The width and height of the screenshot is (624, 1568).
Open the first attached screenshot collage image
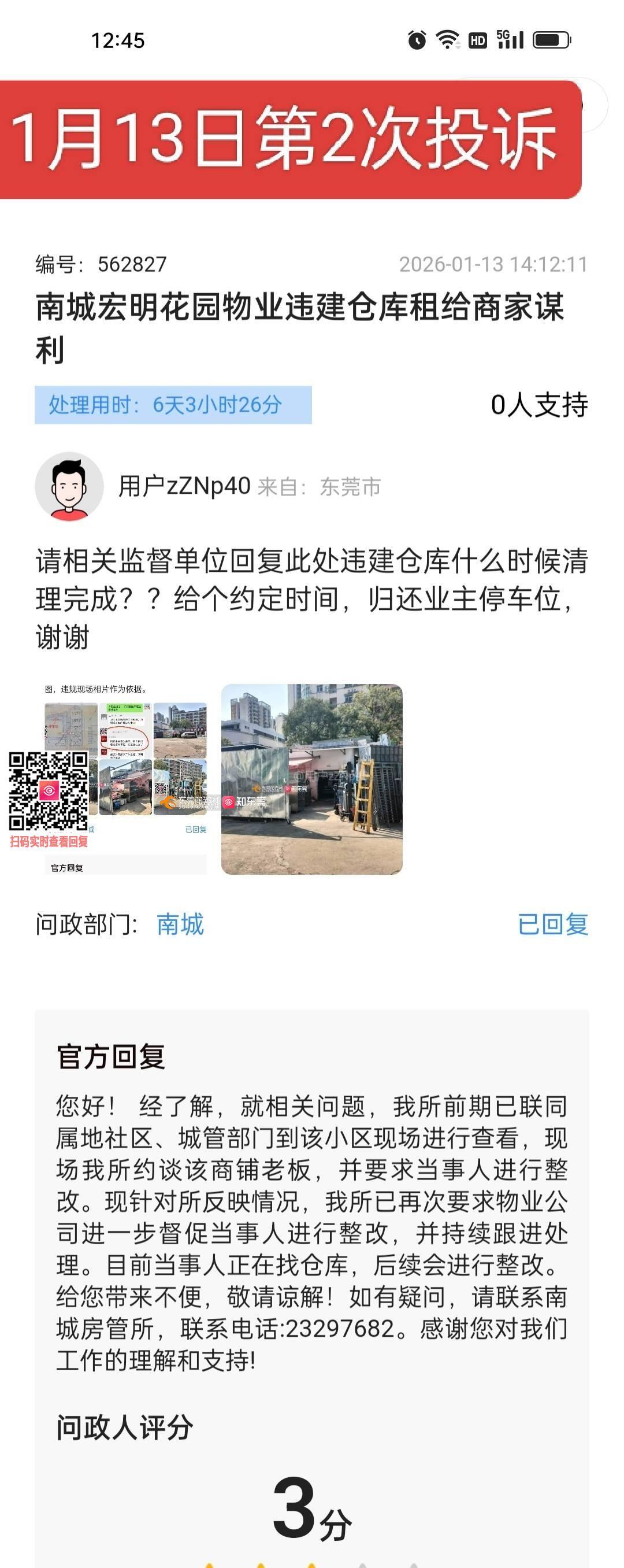[125, 779]
